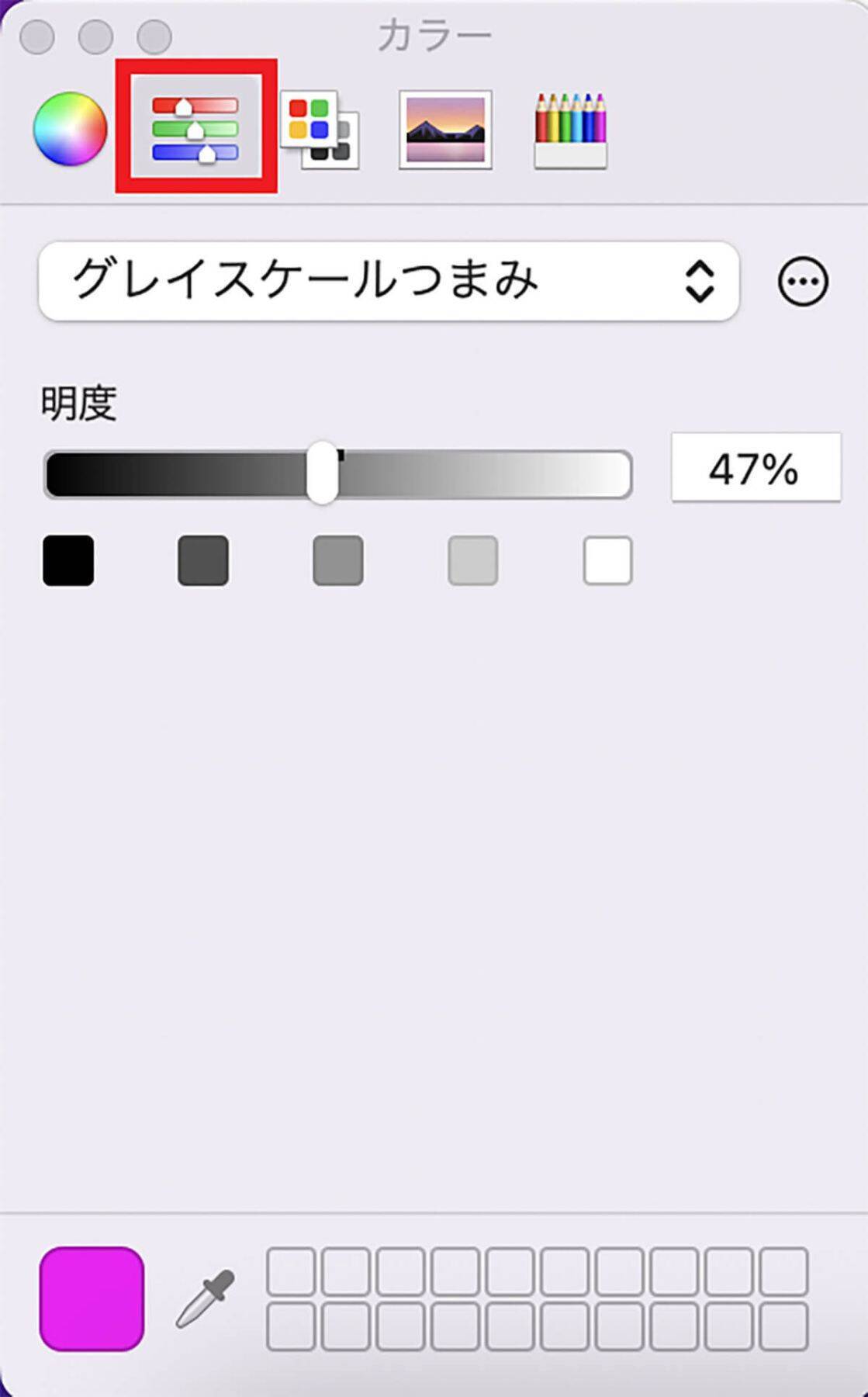
Task: Close the カラー window
Action: (36, 36)
